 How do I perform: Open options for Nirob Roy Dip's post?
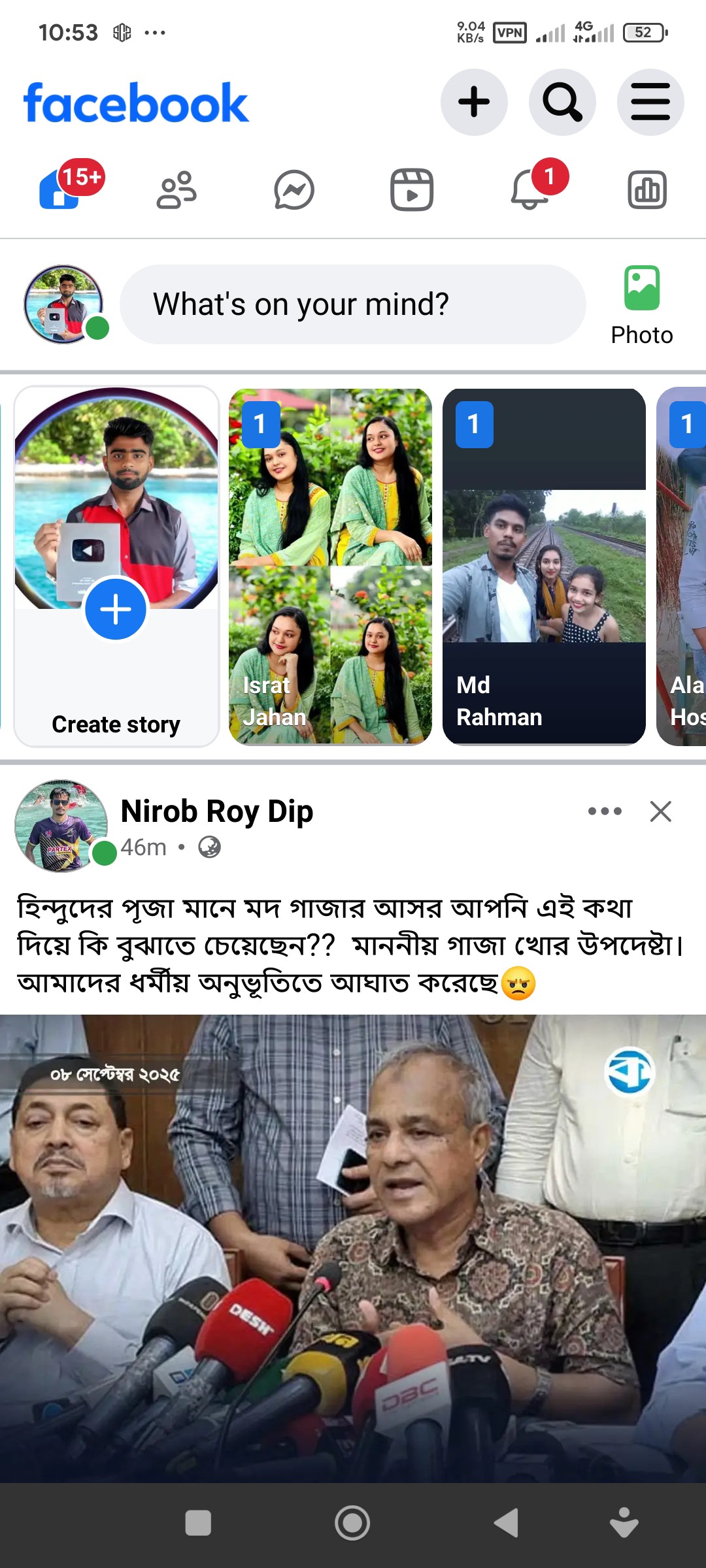tap(605, 811)
